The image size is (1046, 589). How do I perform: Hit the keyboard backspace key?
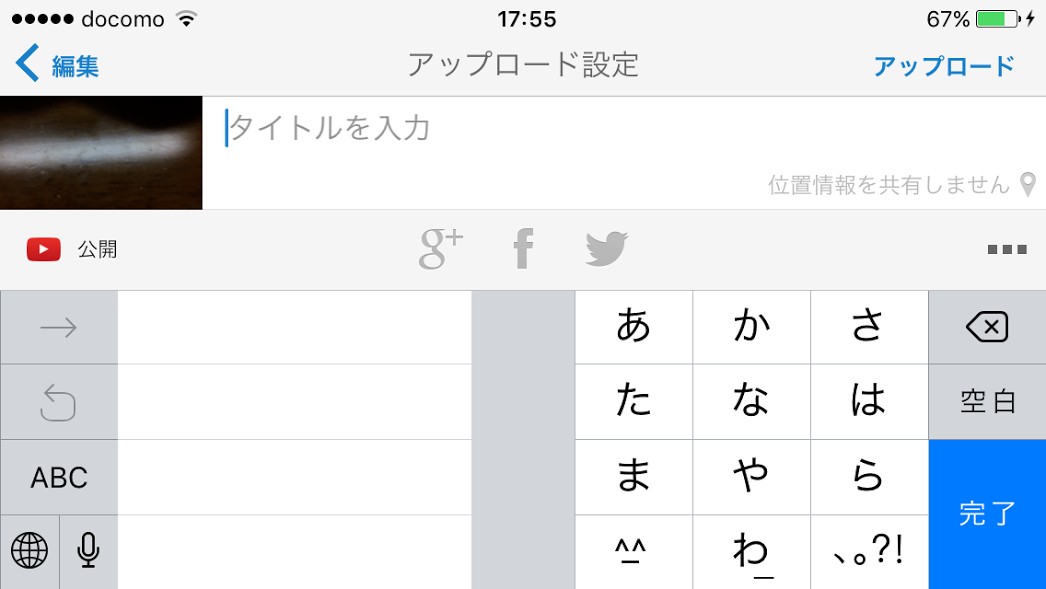(987, 328)
